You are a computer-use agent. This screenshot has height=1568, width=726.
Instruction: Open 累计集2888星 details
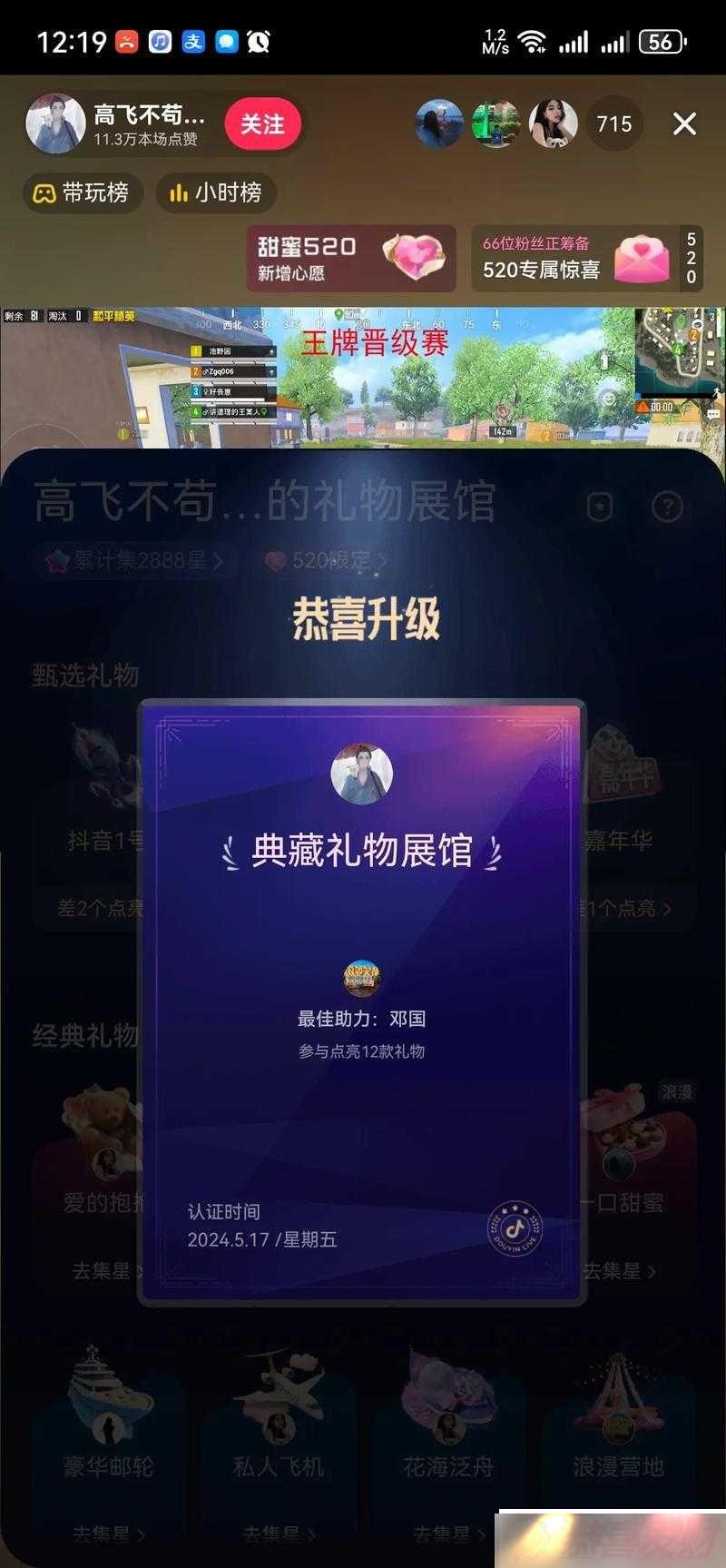pyautogui.click(x=138, y=561)
